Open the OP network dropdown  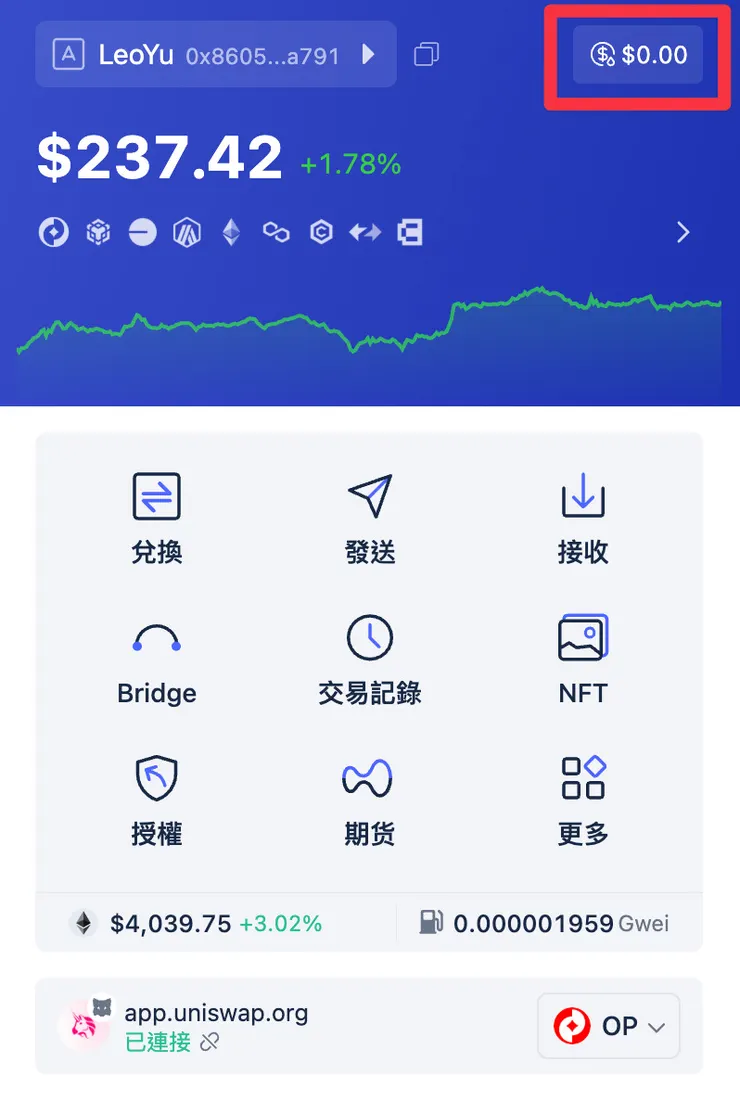[x=608, y=1026]
